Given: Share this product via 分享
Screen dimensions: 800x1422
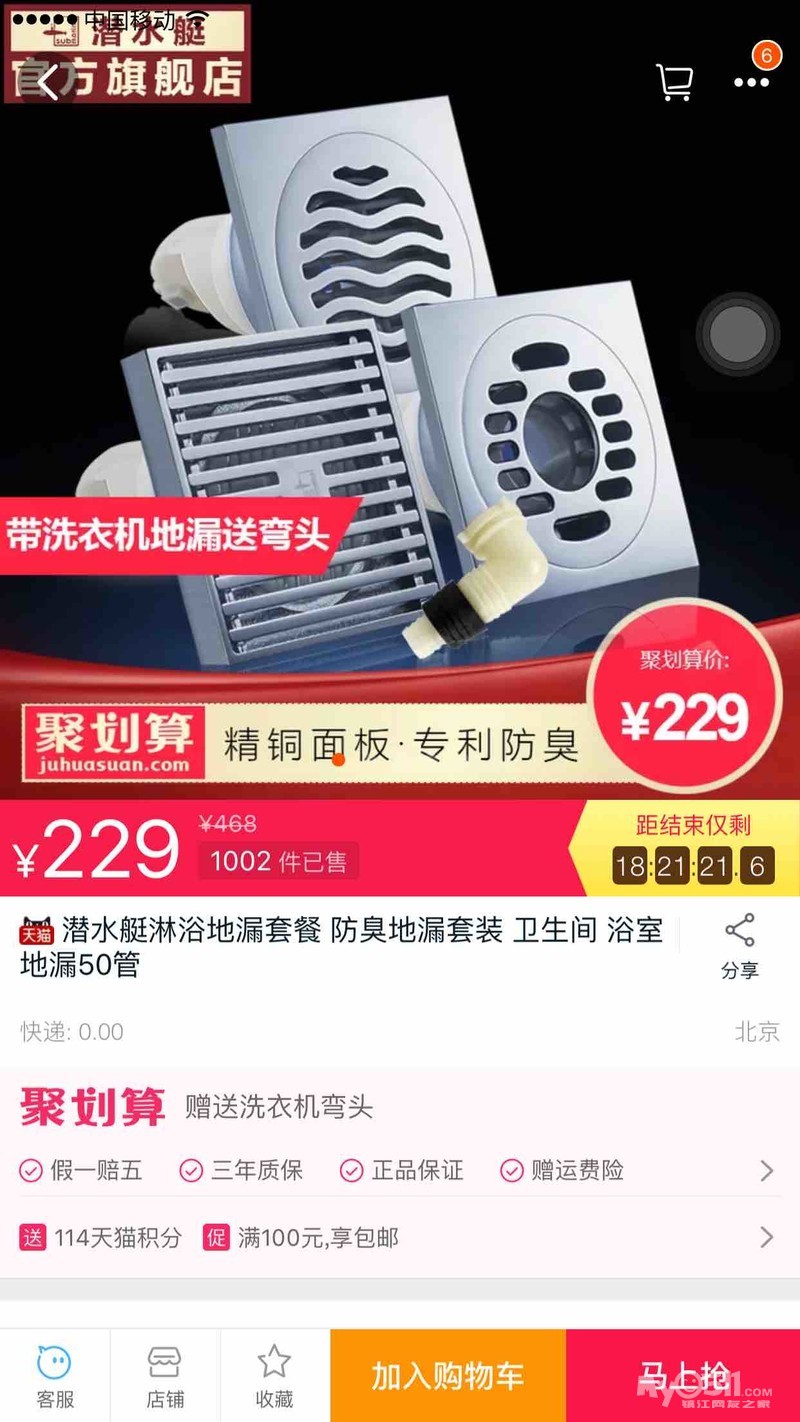Looking at the screenshot, I should (x=740, y=946).
